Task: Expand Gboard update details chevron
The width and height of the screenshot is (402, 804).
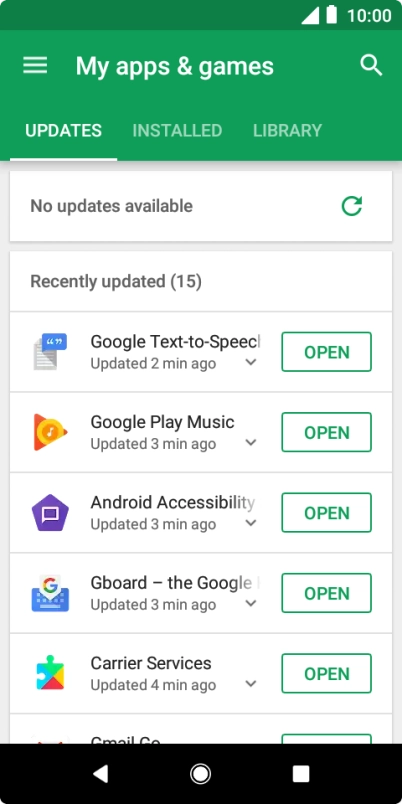Action: tap(251, 604)
